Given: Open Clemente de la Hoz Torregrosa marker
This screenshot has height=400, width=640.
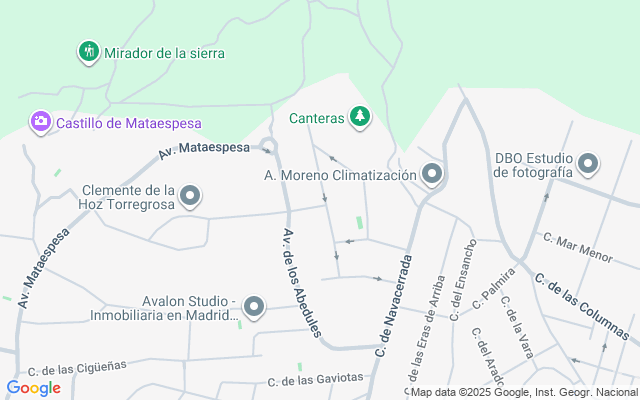Looking at the screenshot, I should [190, 196].
